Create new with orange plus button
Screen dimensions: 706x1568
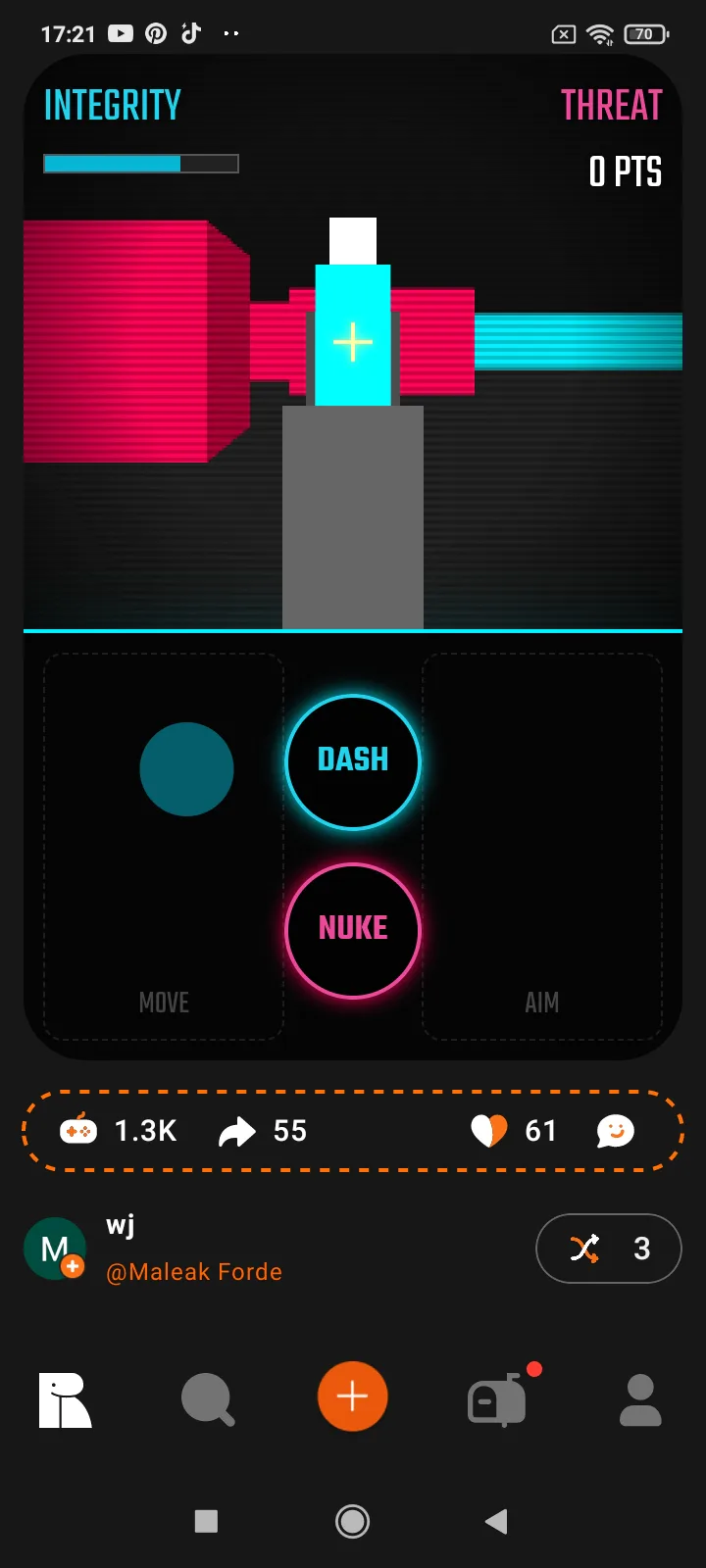tap(353, 1396)
